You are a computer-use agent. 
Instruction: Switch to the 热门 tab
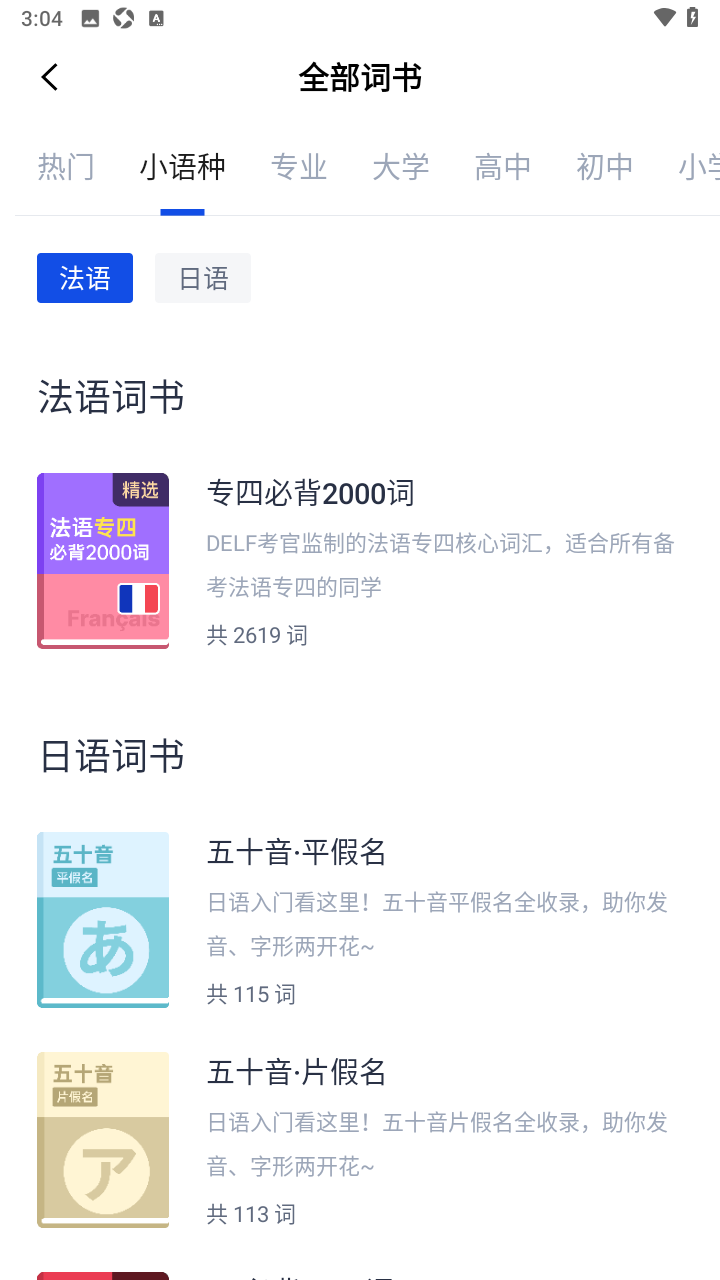pyautogui.click(x=65, y=167)
